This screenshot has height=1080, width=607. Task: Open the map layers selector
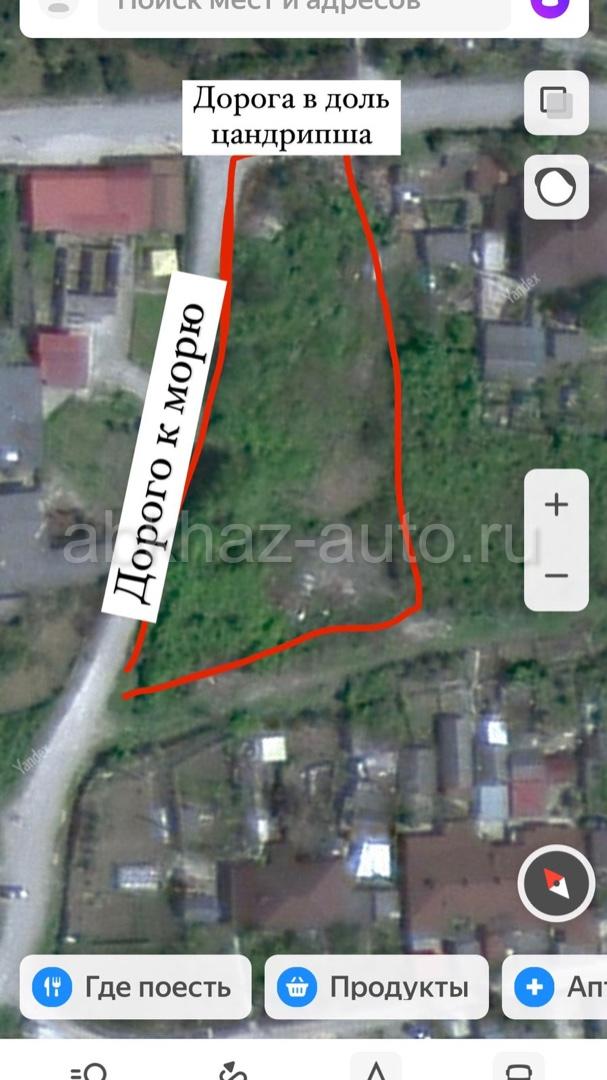(x=556, y=103)
